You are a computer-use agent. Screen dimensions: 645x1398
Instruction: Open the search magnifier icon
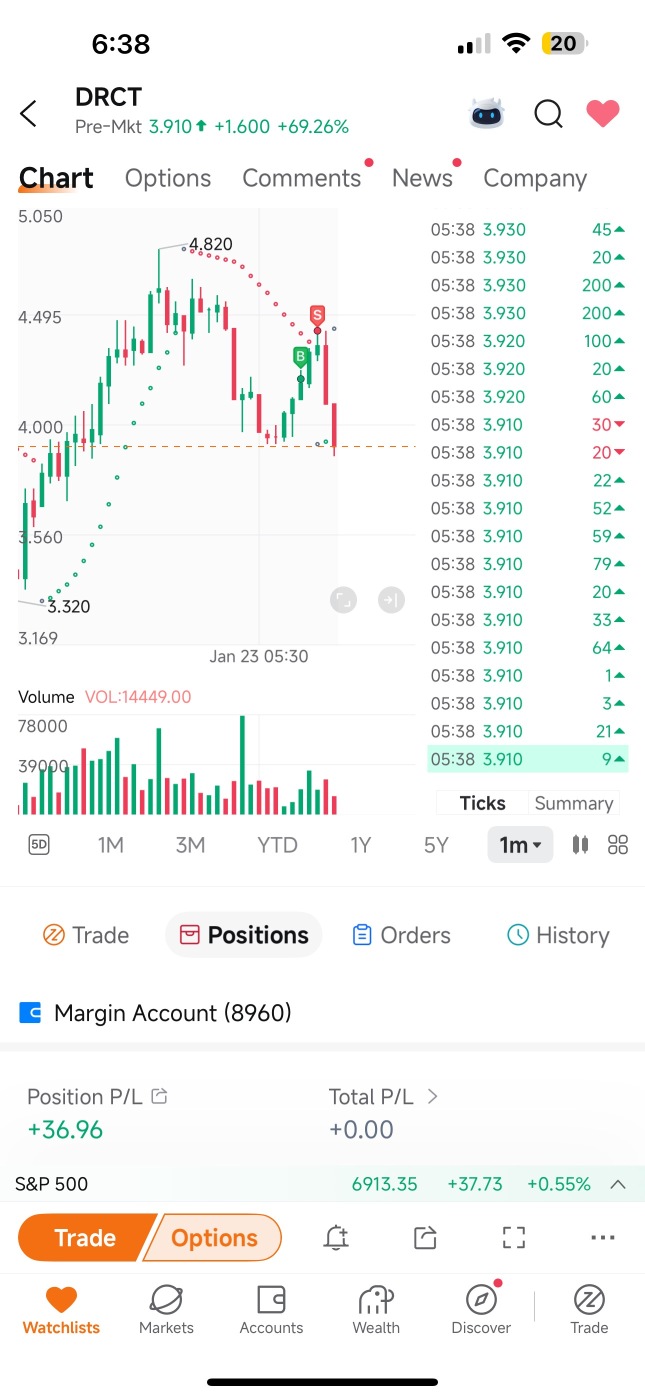(x=548, y=113)
